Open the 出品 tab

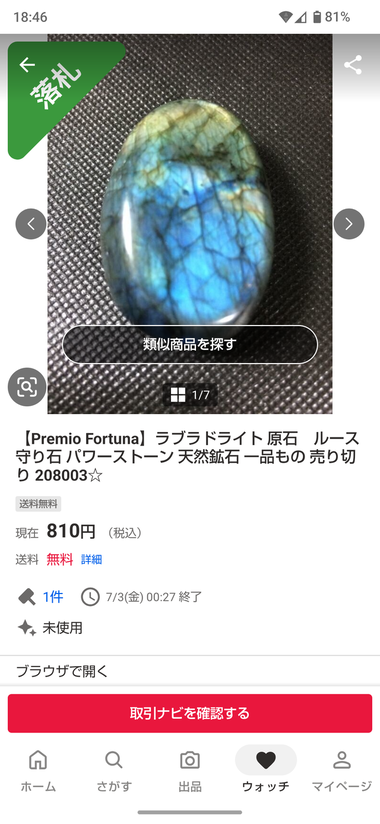pyautogui.click(x=190, y=770)
